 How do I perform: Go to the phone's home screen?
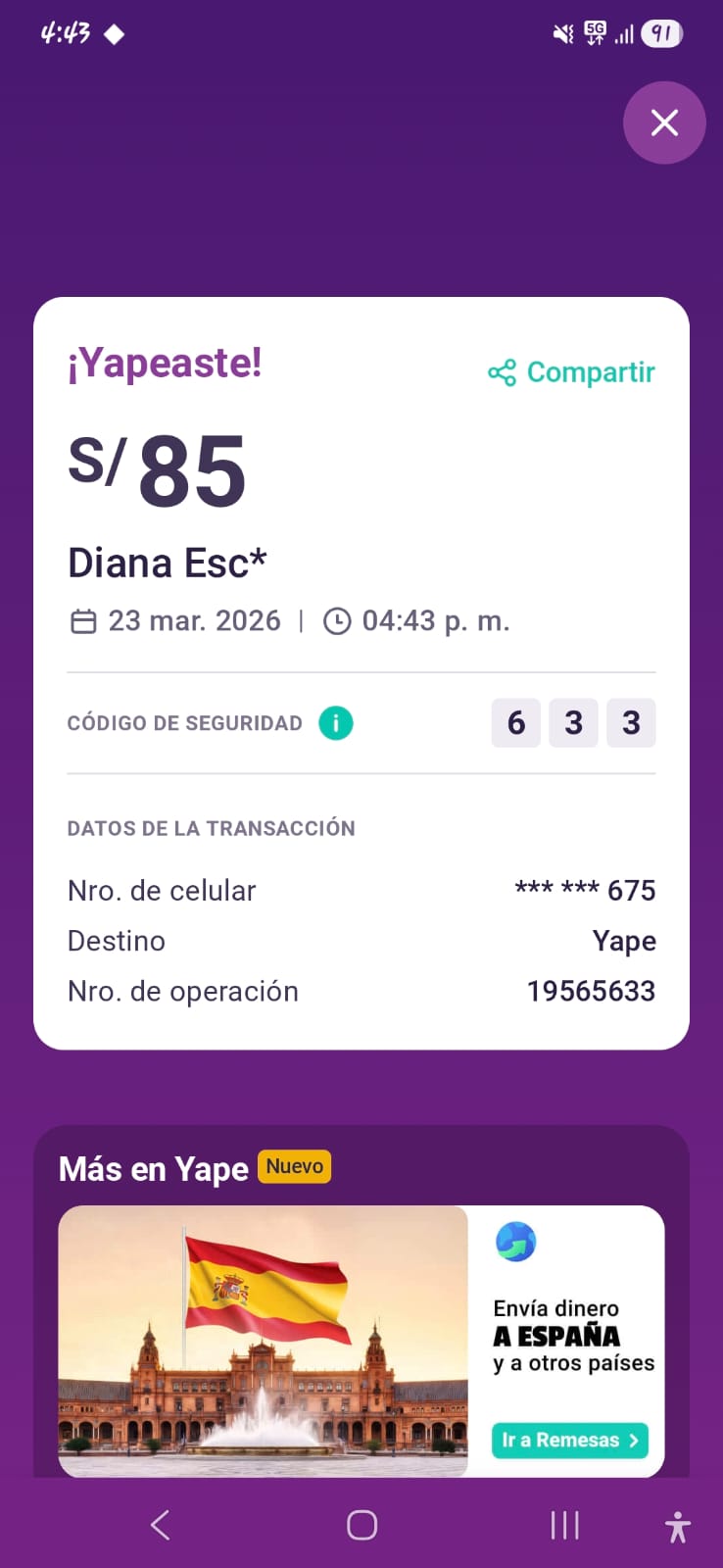coord(361,1525)
